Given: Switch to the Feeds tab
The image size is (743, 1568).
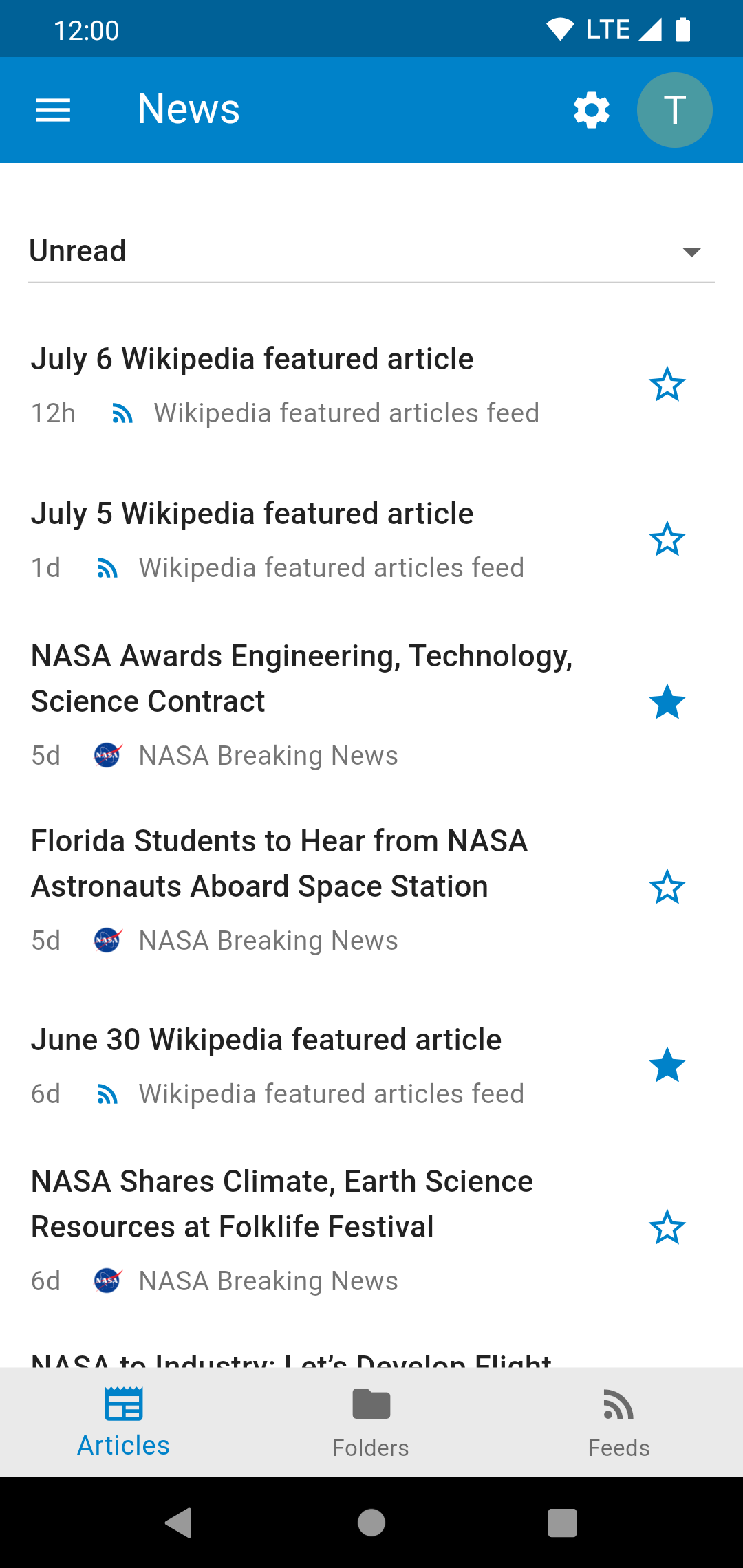Looking at the screenshot, I should [618, 1423].
